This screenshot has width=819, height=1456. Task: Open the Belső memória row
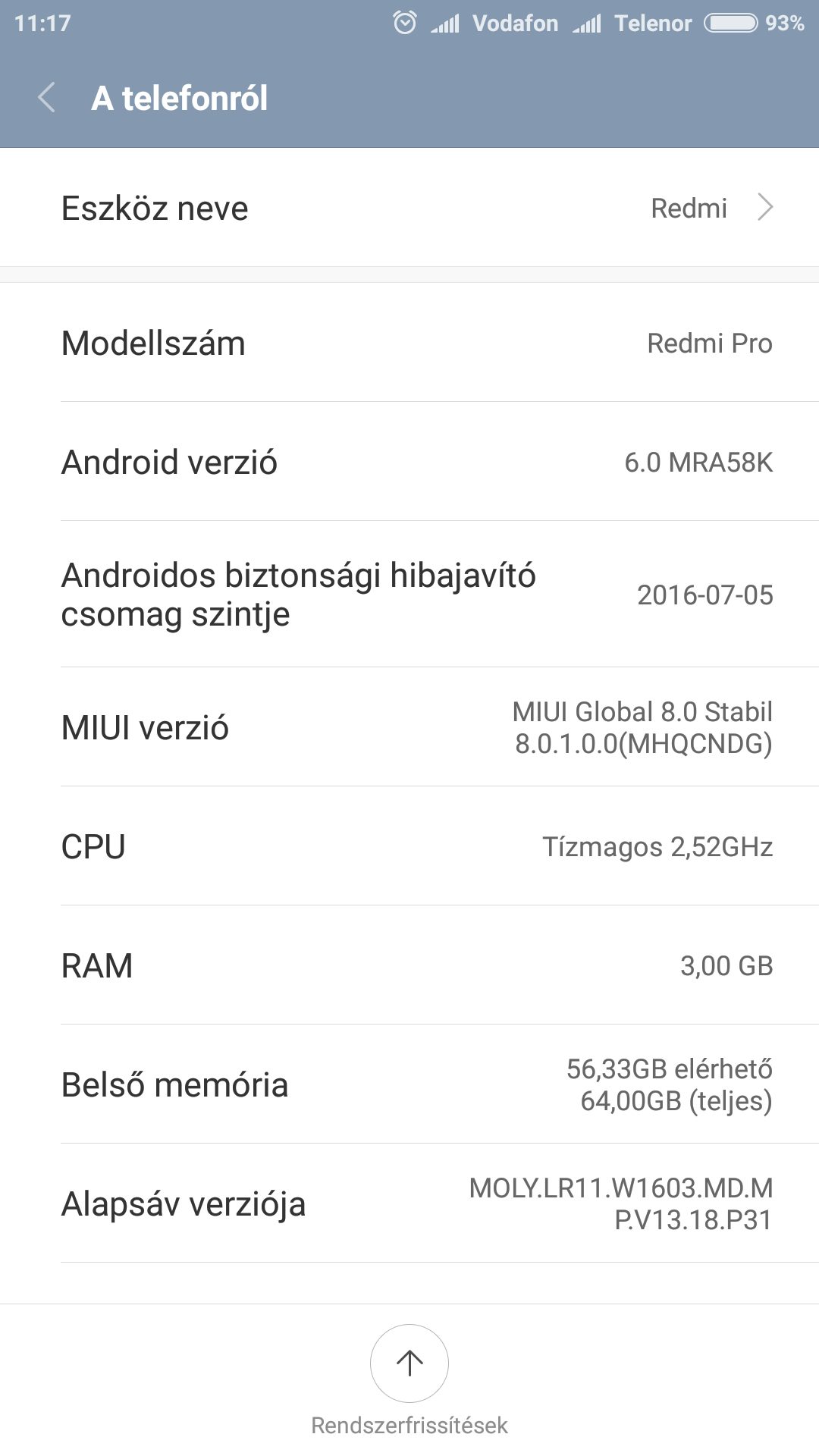coord(409,1084)
